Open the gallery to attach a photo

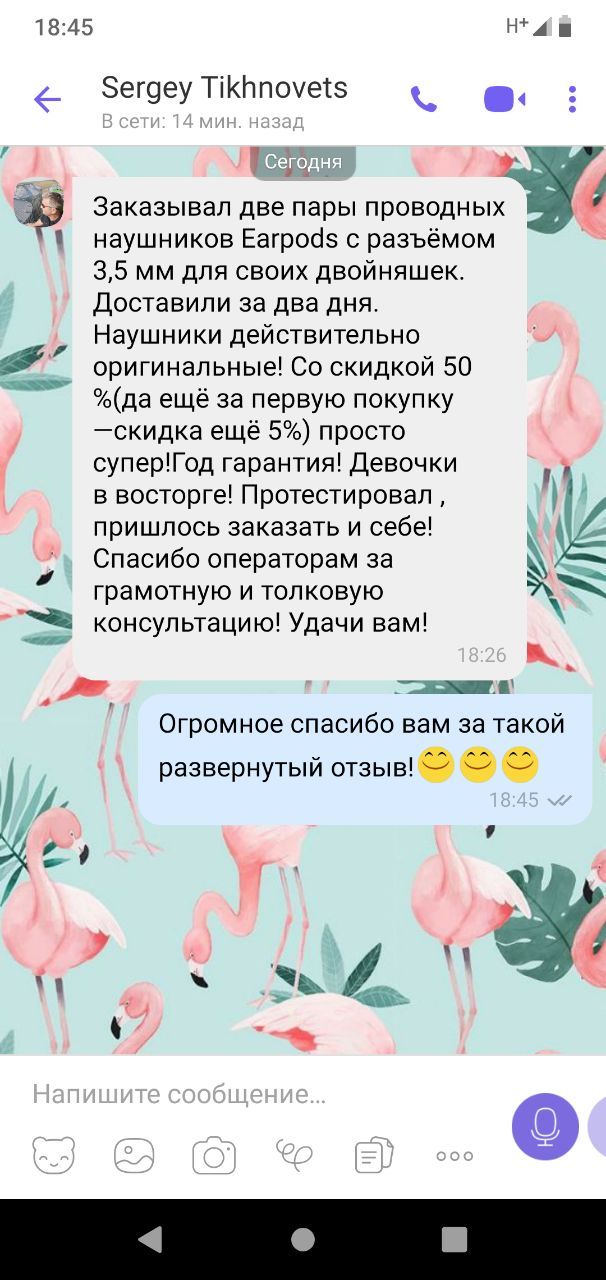134,1155
